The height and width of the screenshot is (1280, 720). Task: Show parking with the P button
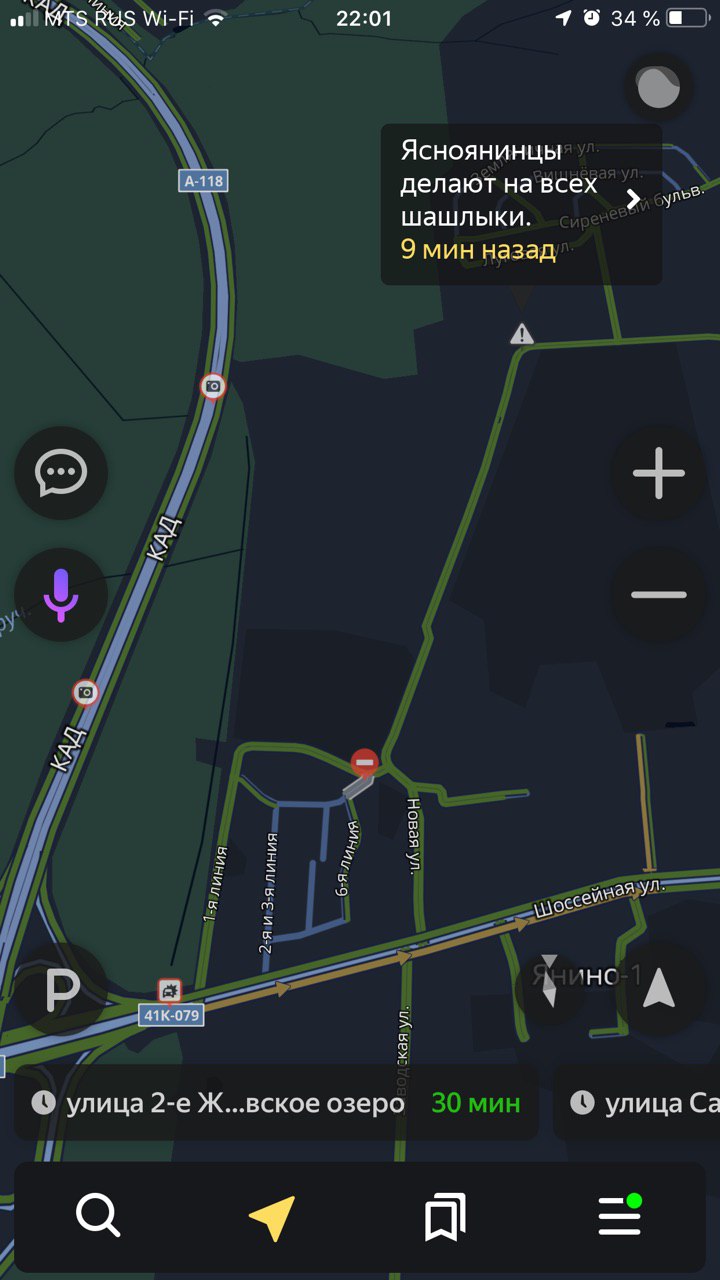click(x=61, y=990)
